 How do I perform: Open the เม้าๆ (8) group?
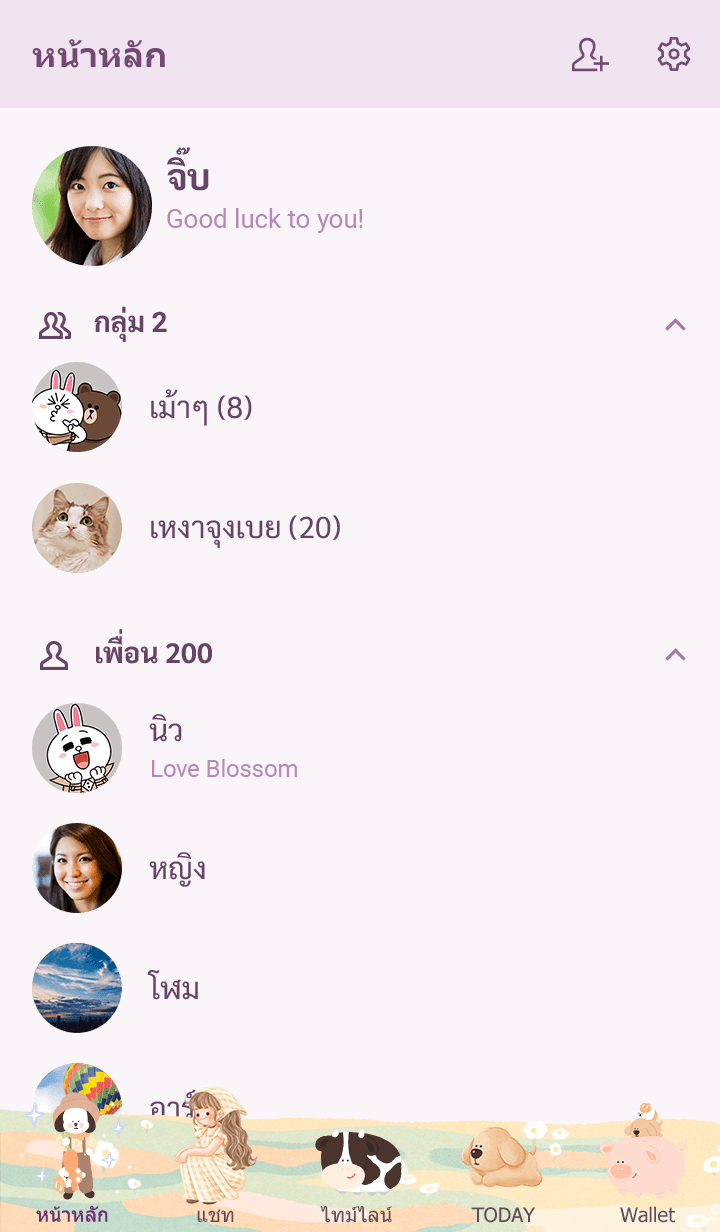(200, 408)
